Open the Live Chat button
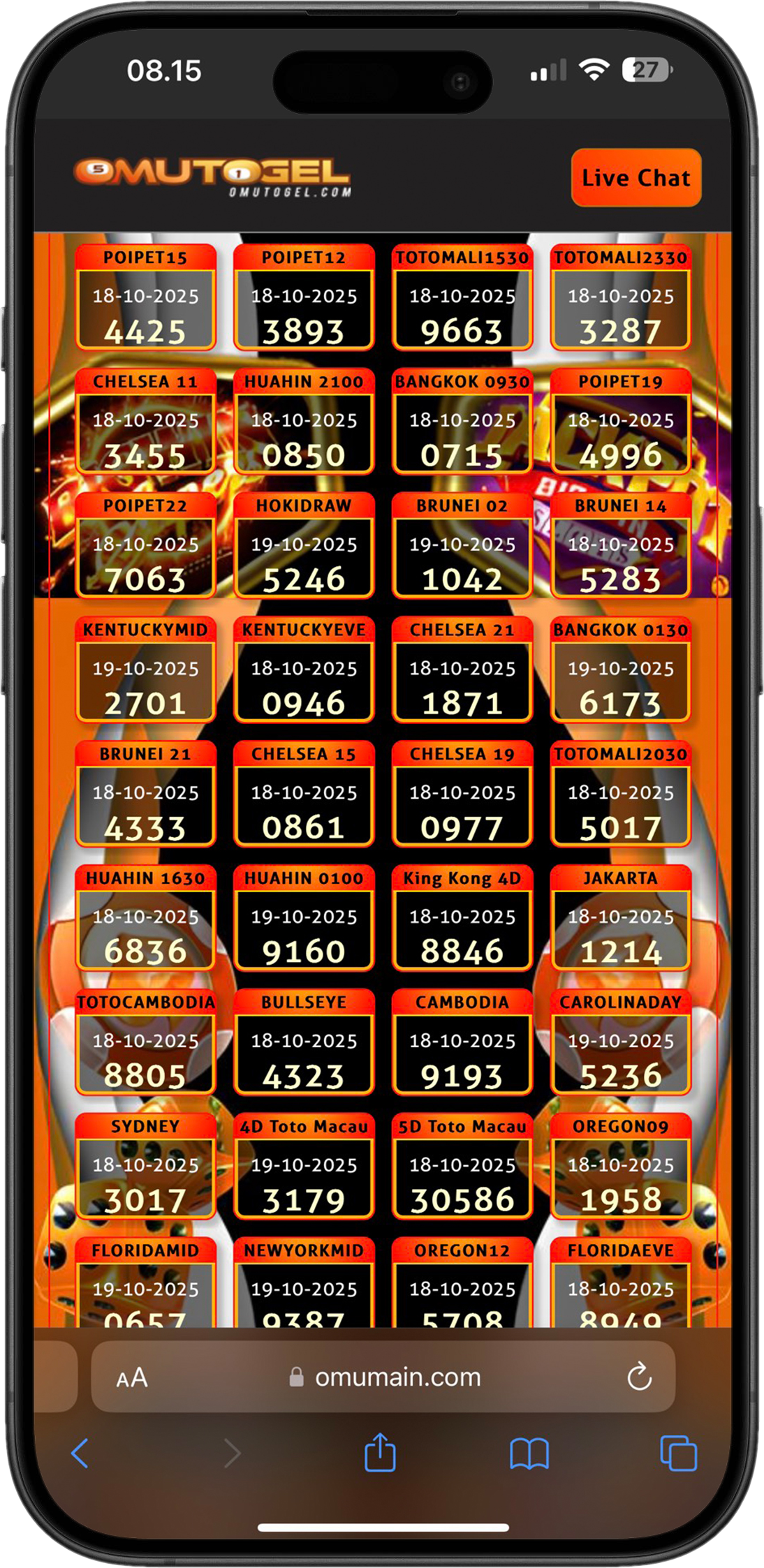764x1568 pixels. [636, 177]
